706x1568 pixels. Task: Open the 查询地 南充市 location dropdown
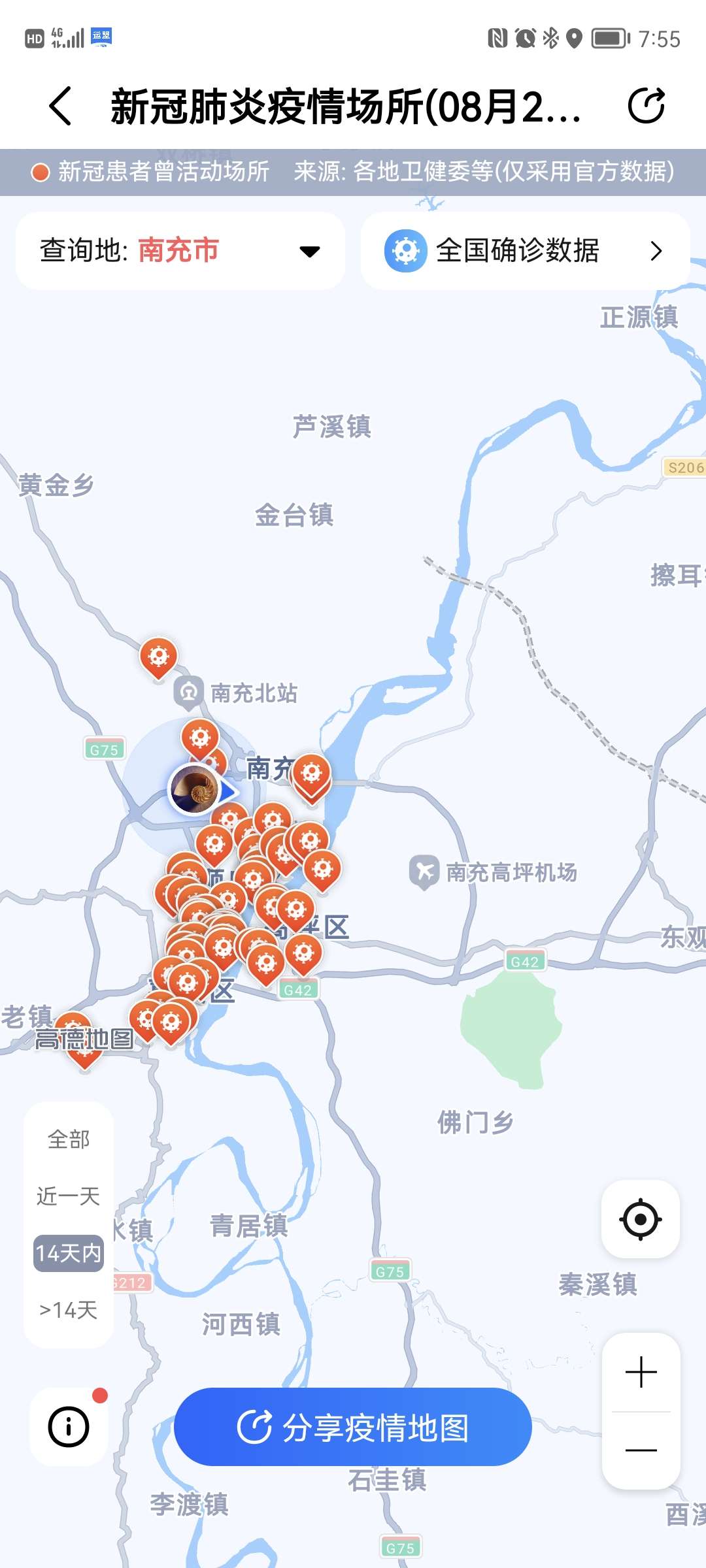point(180,251)
